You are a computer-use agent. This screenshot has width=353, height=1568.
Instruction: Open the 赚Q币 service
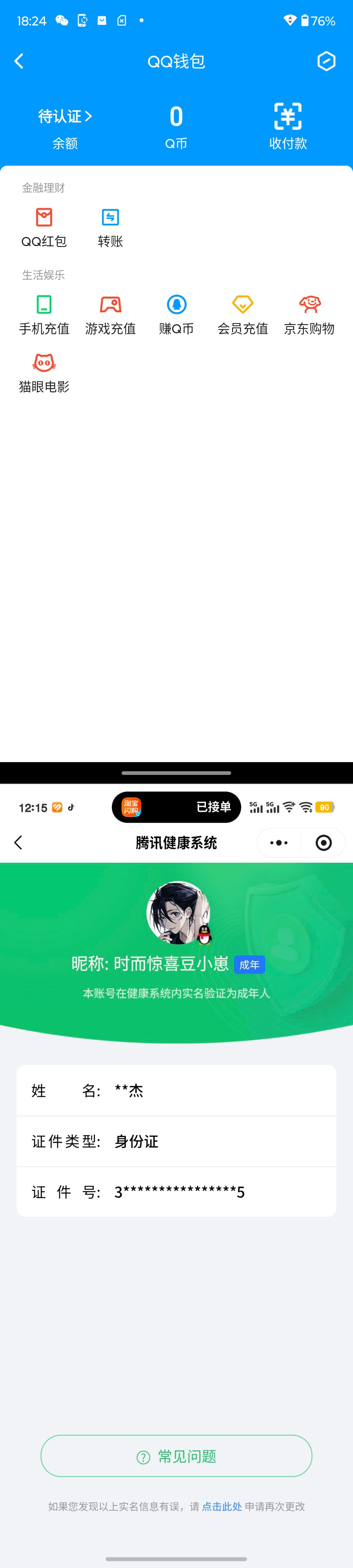(176, 314)
